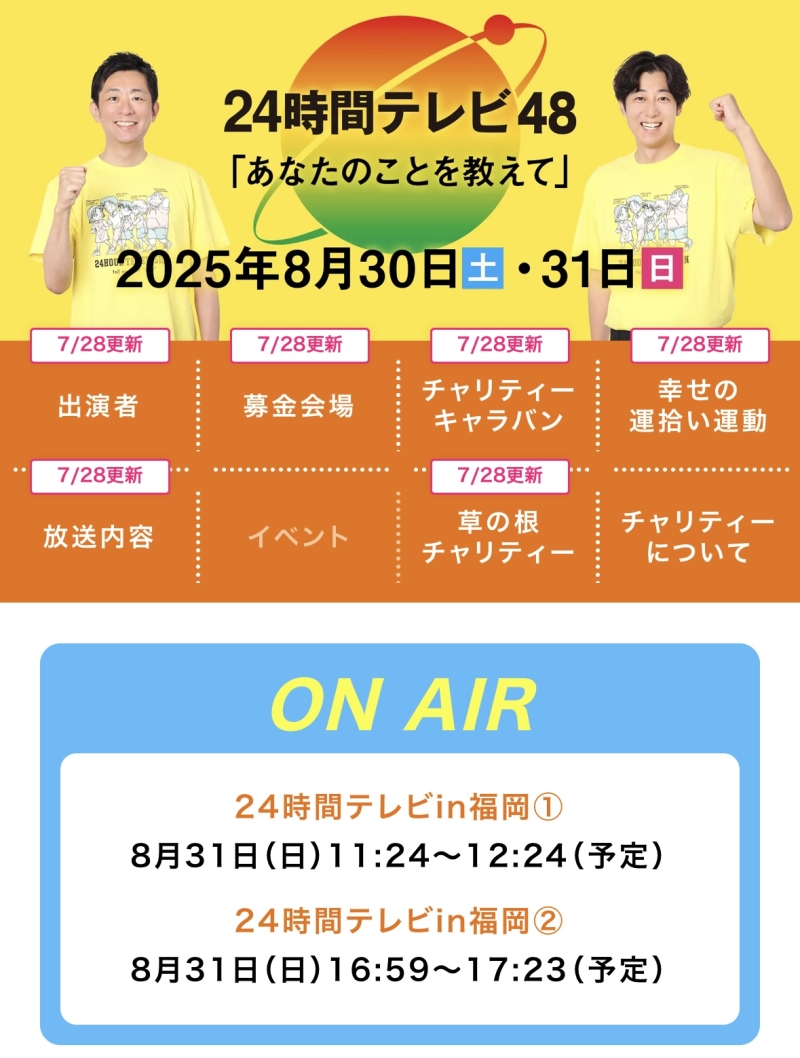The width and height of the screenshot is (800, 1058).
Task: Open the 募金会場 page
Action: (298, 405)
